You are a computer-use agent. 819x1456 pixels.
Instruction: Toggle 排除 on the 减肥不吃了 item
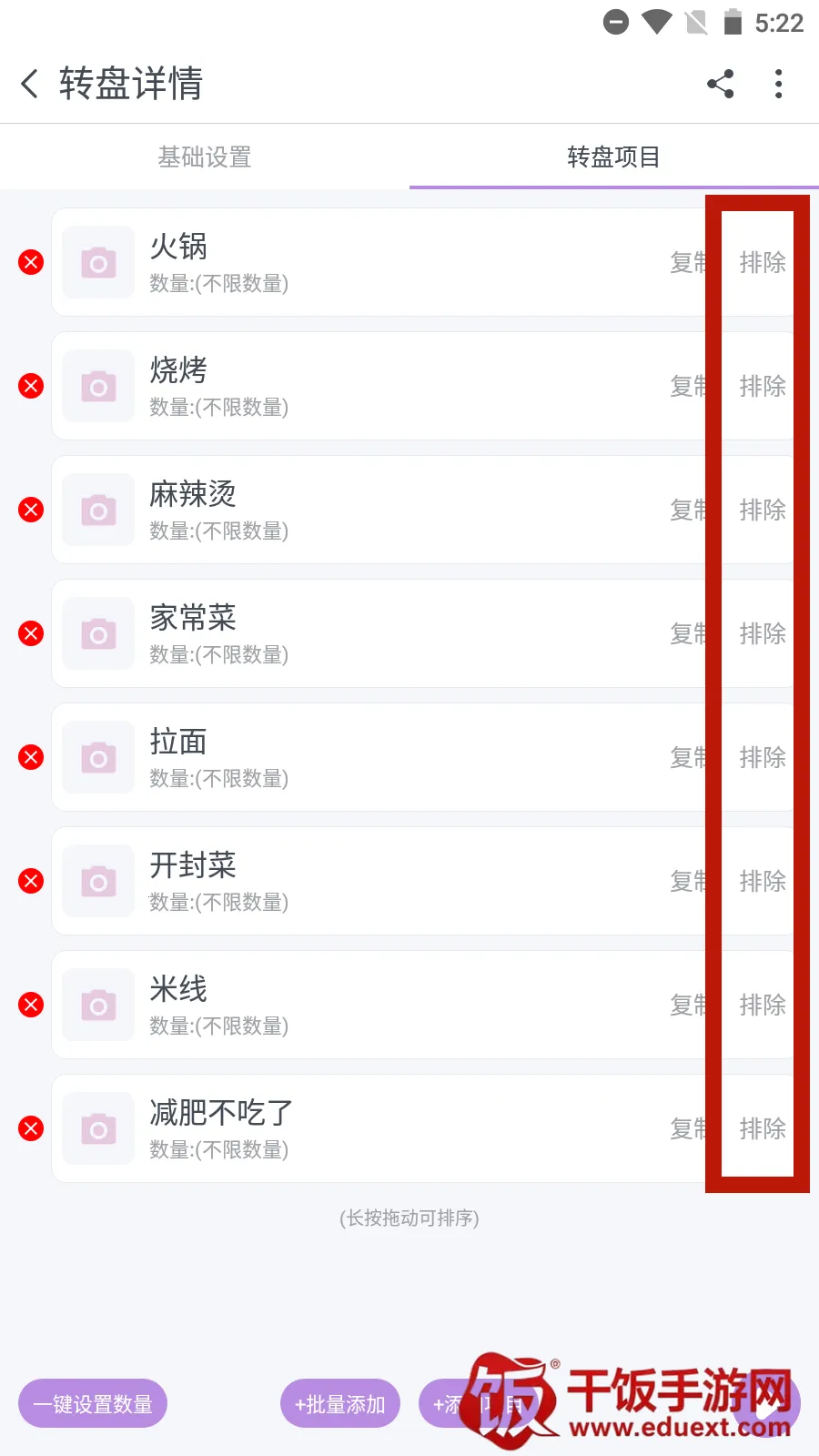pyautogui.click(x=761, y=1128)
